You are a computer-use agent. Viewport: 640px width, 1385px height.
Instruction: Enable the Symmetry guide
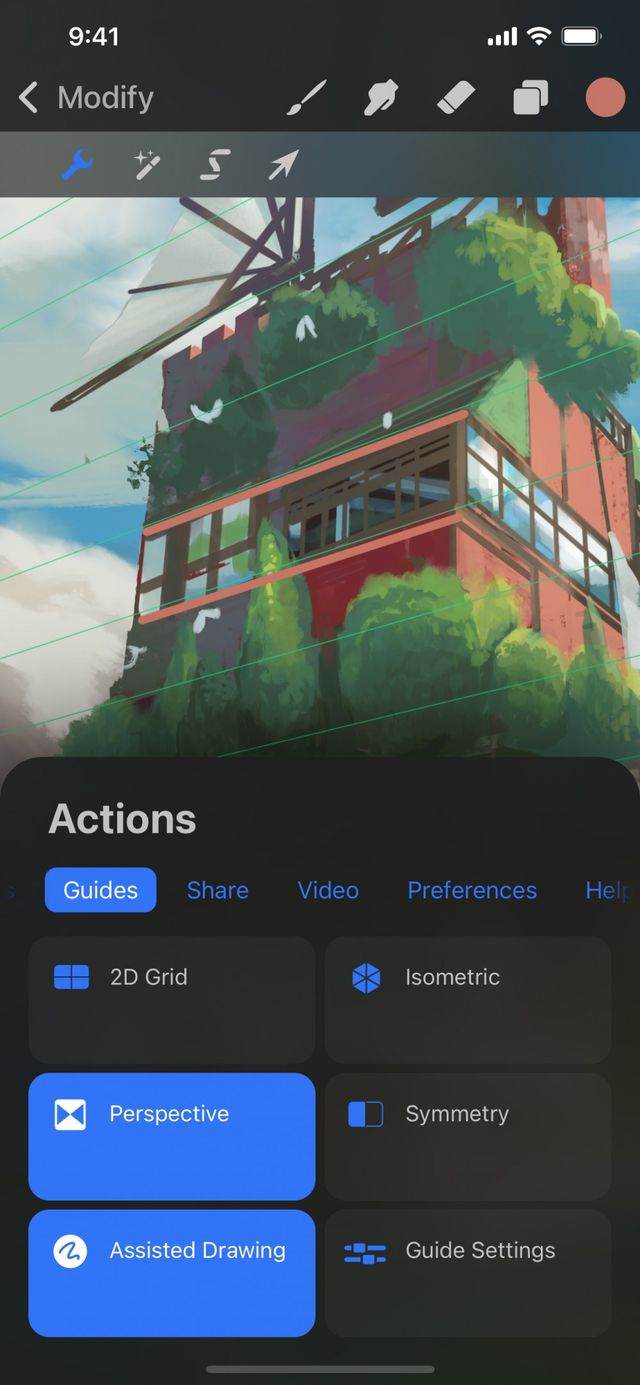pyautogui.click(x=467, y=1136)
